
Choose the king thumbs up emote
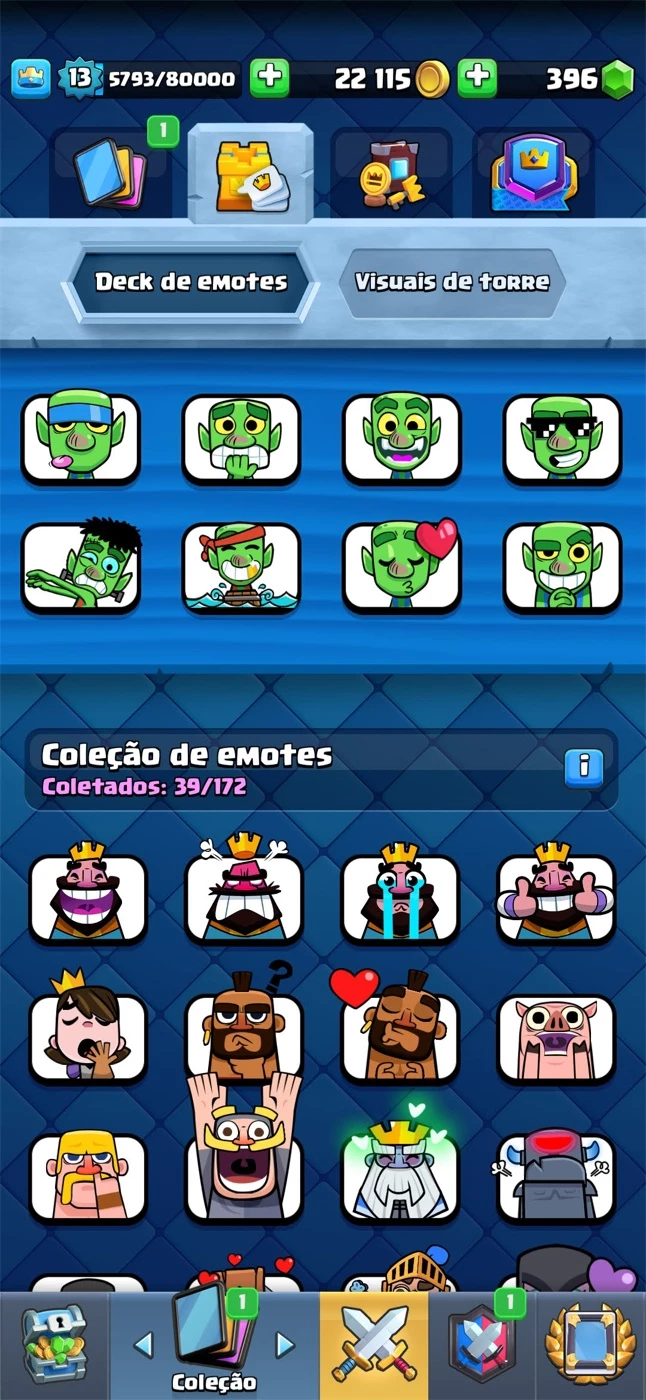(x=555, y=895)
